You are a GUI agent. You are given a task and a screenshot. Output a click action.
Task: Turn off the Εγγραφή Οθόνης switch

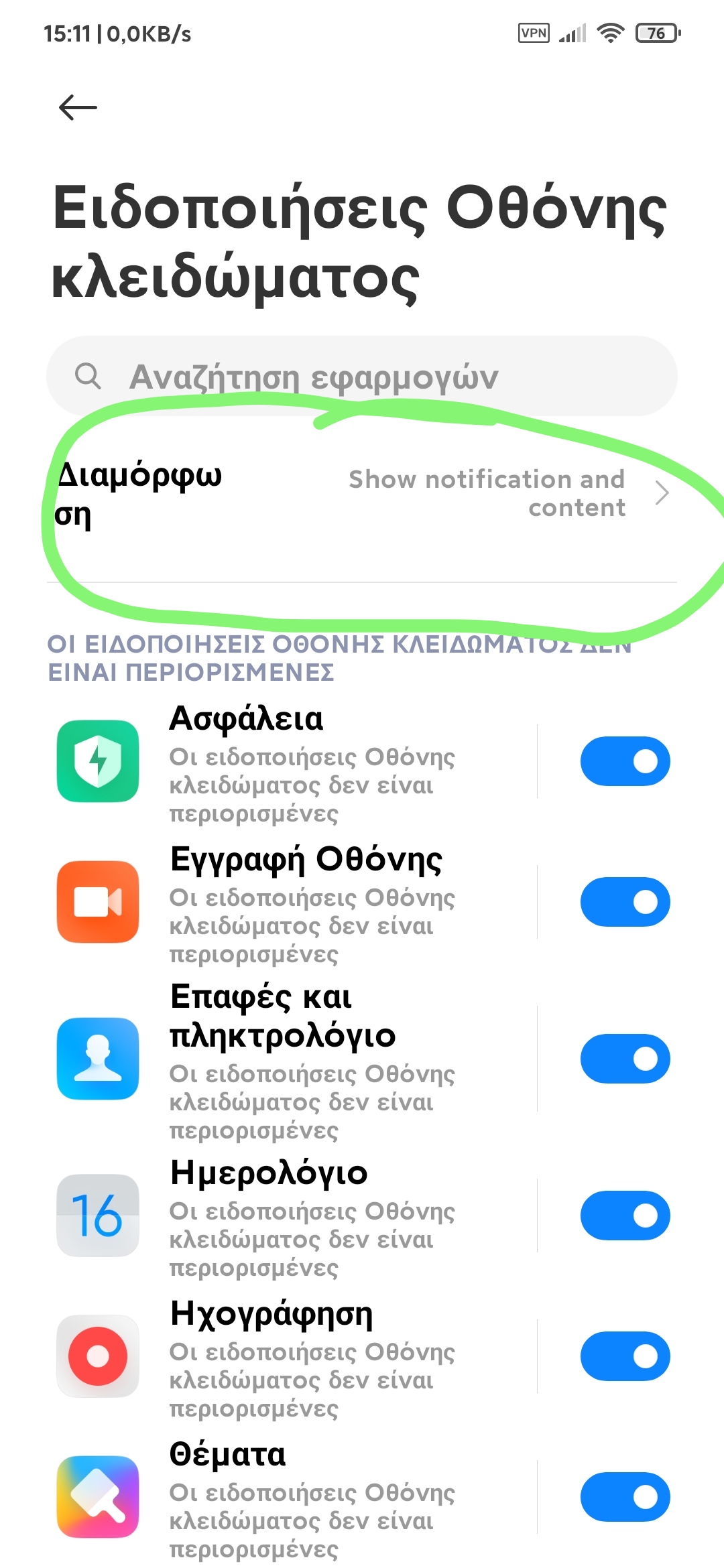[625, 902]
